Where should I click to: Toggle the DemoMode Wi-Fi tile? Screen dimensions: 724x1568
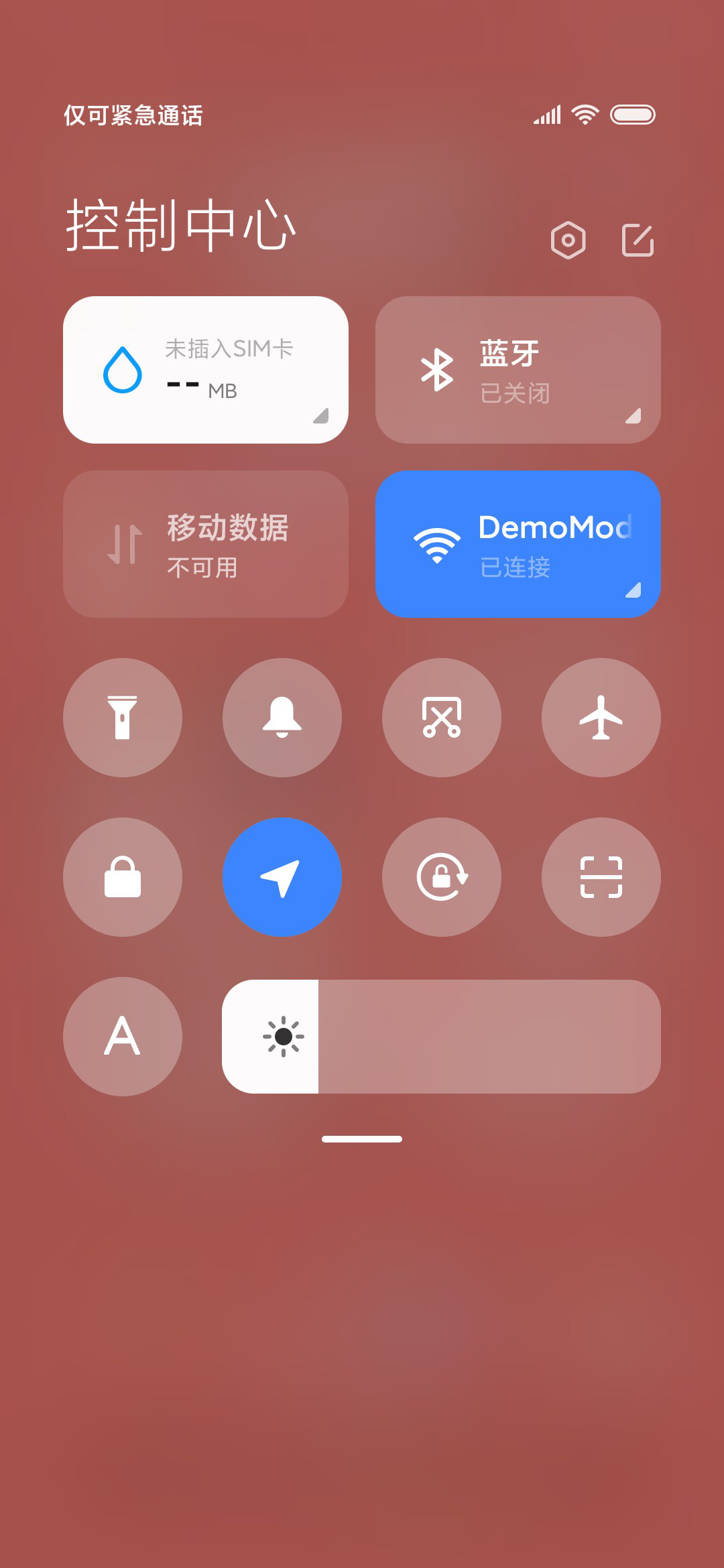click(x=518, y=544)
